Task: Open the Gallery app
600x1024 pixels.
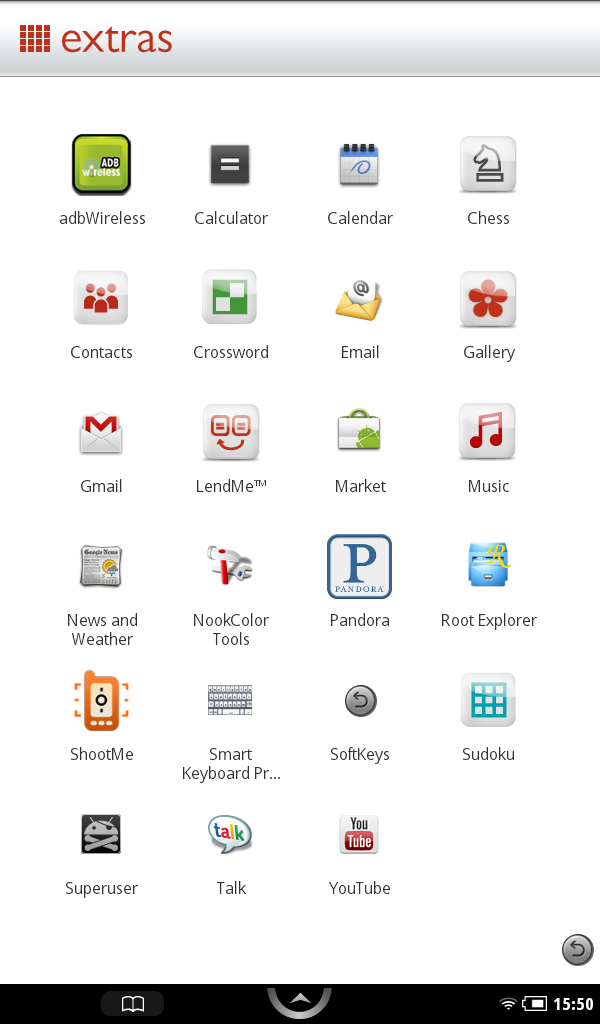Action: tap(488, 298)
